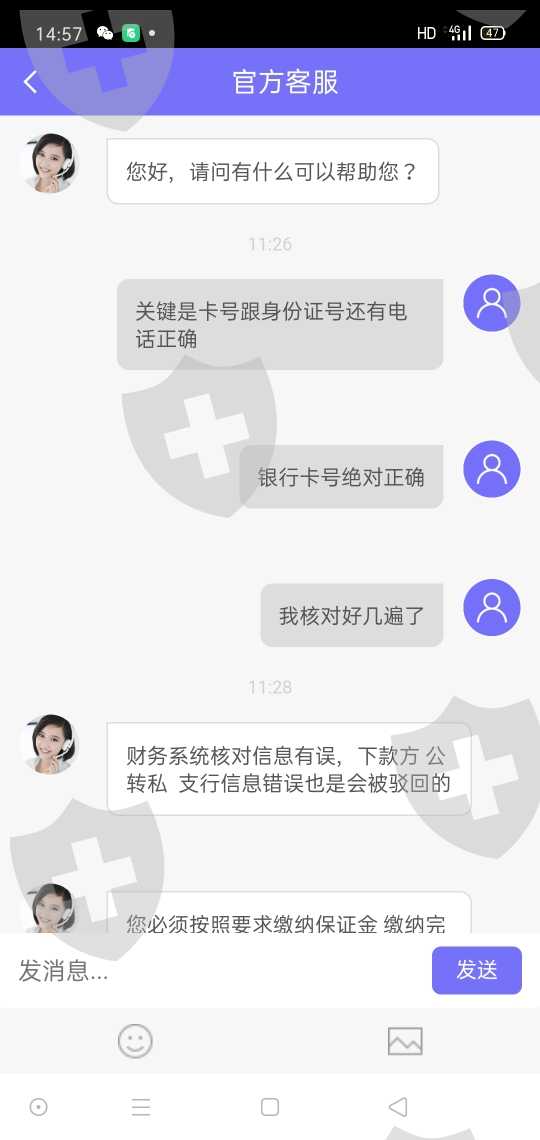Tap the system back triangle
This screenshot has height=1140, width=540.
pyautogui.click(x=398, y=1107)
